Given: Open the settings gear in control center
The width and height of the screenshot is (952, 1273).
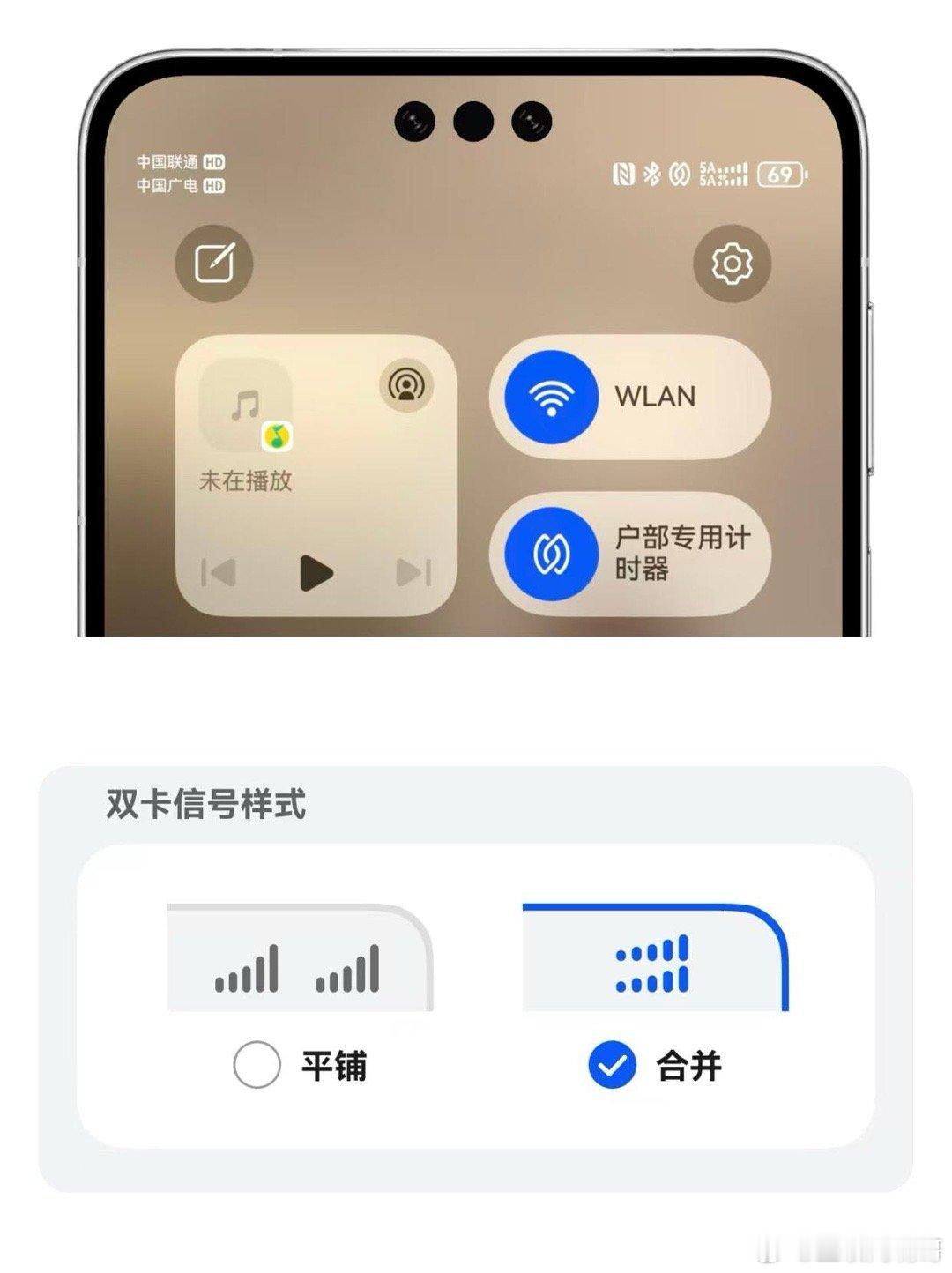Looking at the screenshot, I should pos(733,262).
